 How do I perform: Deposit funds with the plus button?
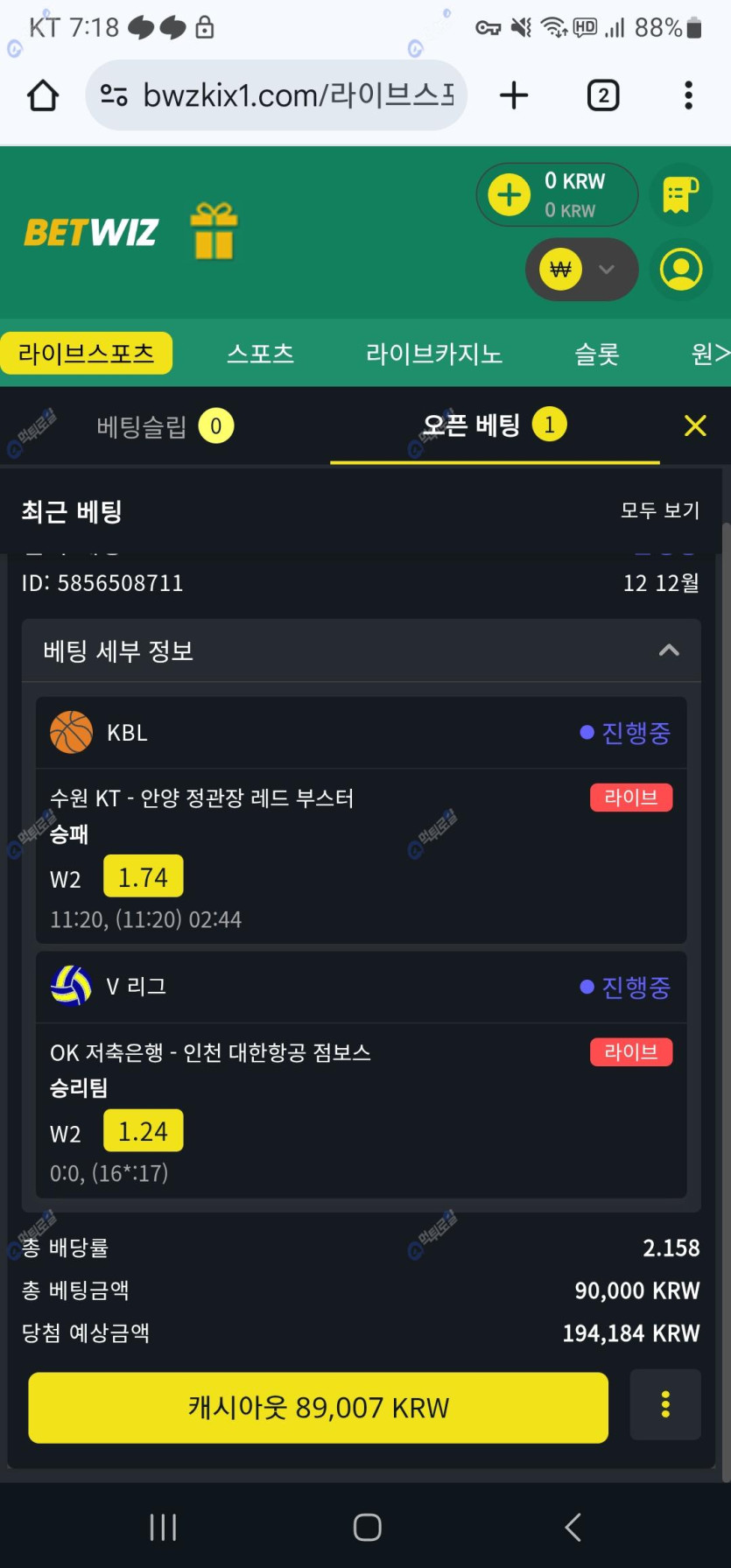[510, 194]
